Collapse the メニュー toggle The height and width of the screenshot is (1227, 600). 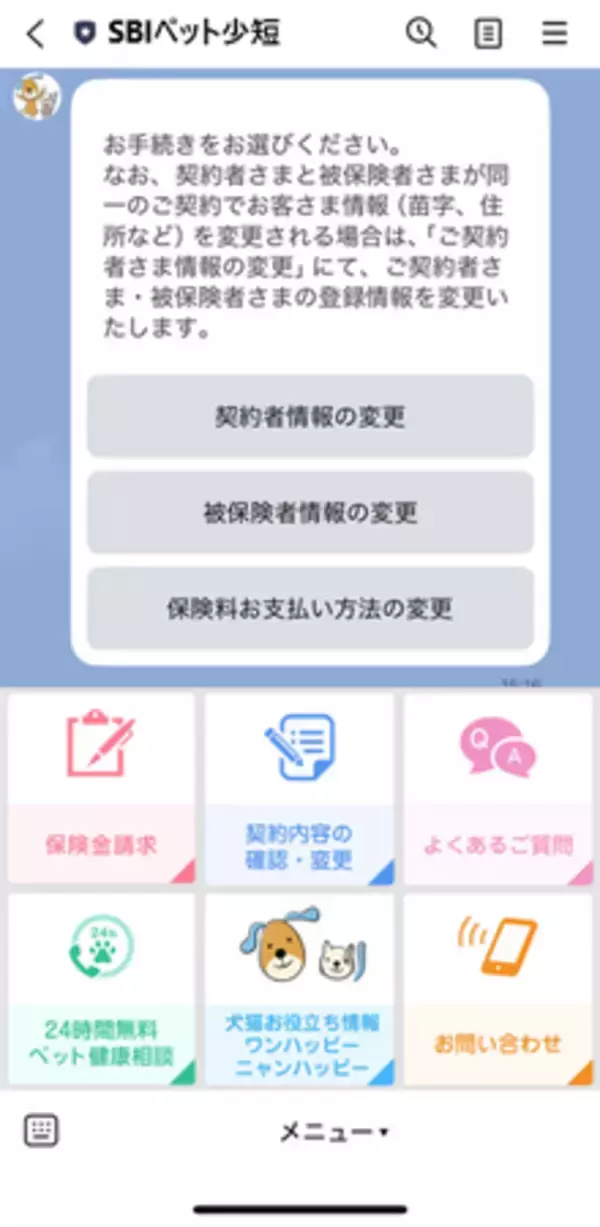(333, 1132)
